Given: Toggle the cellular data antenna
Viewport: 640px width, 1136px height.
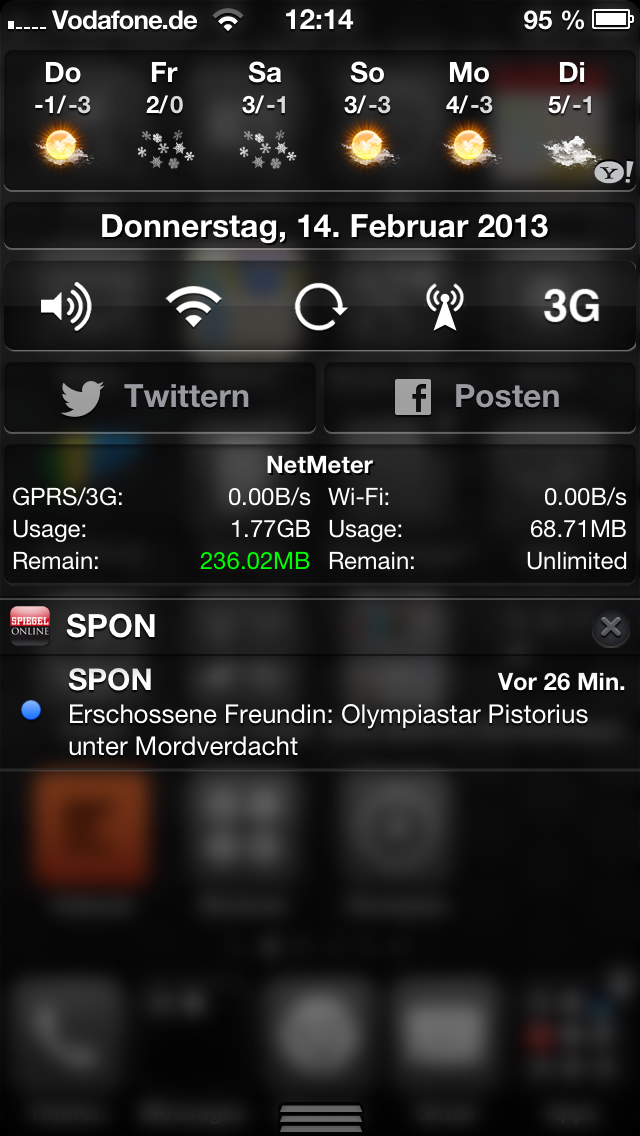Looking at the screenshot, I should (x=444, y=307).
